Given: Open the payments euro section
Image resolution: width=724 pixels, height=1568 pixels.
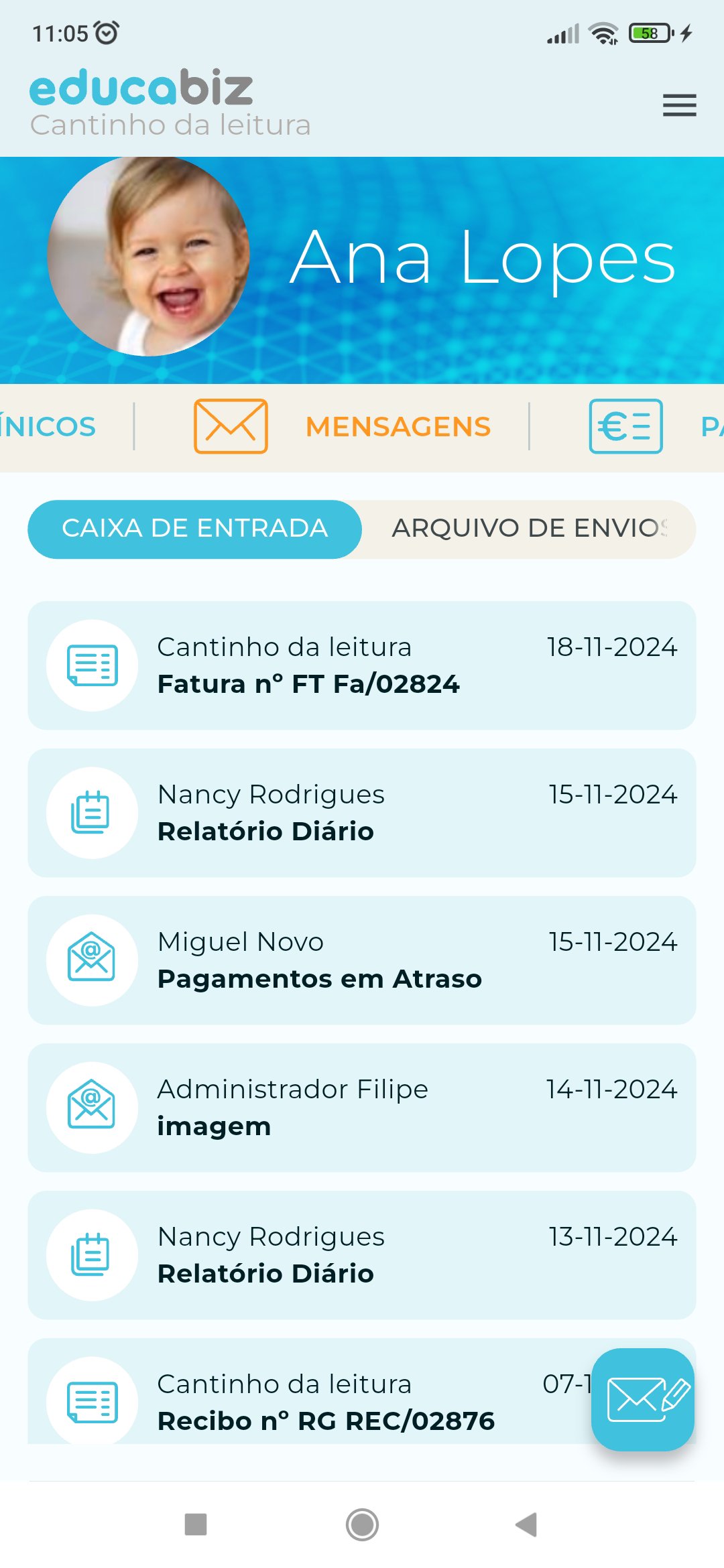Looking at the screenshot, I should click(x=625, y=427).
